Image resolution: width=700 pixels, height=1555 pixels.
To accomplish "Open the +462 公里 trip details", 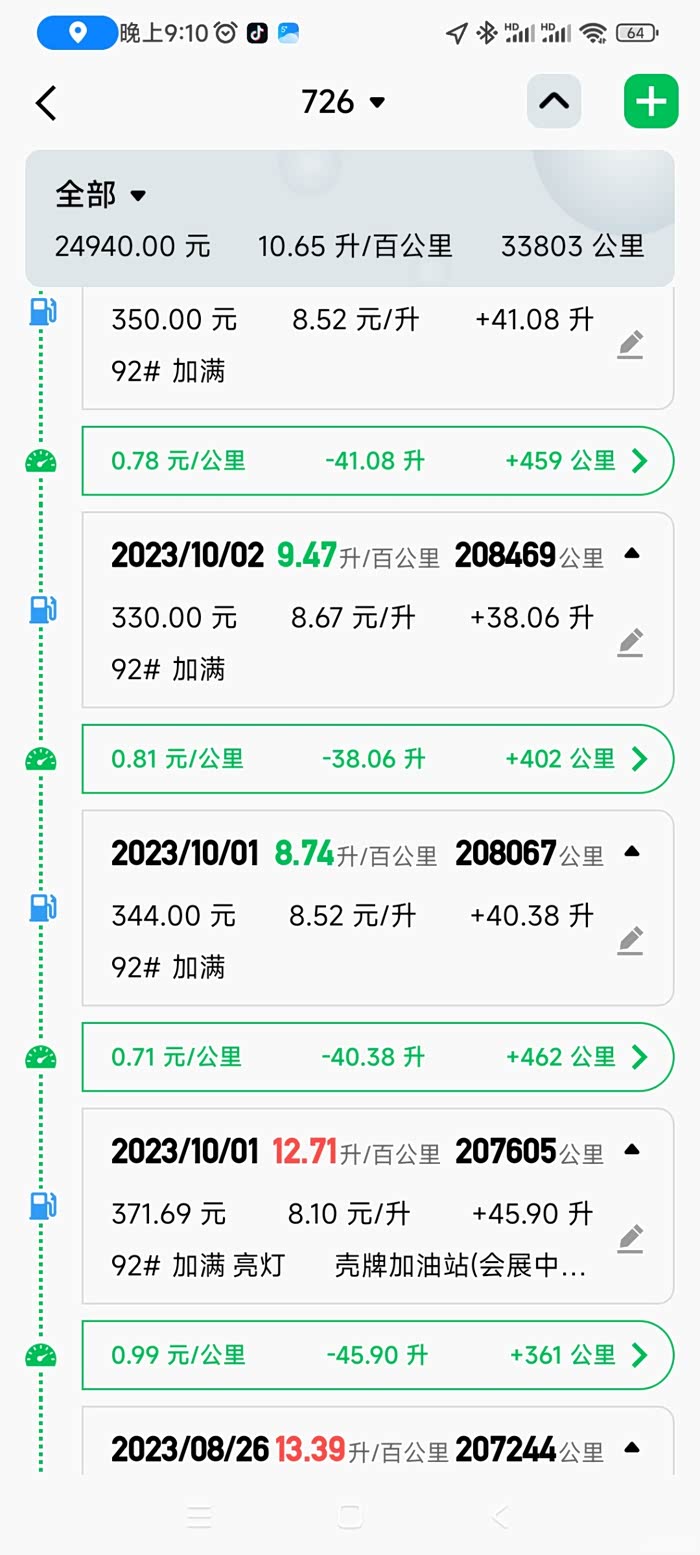I will [639, 1057].
